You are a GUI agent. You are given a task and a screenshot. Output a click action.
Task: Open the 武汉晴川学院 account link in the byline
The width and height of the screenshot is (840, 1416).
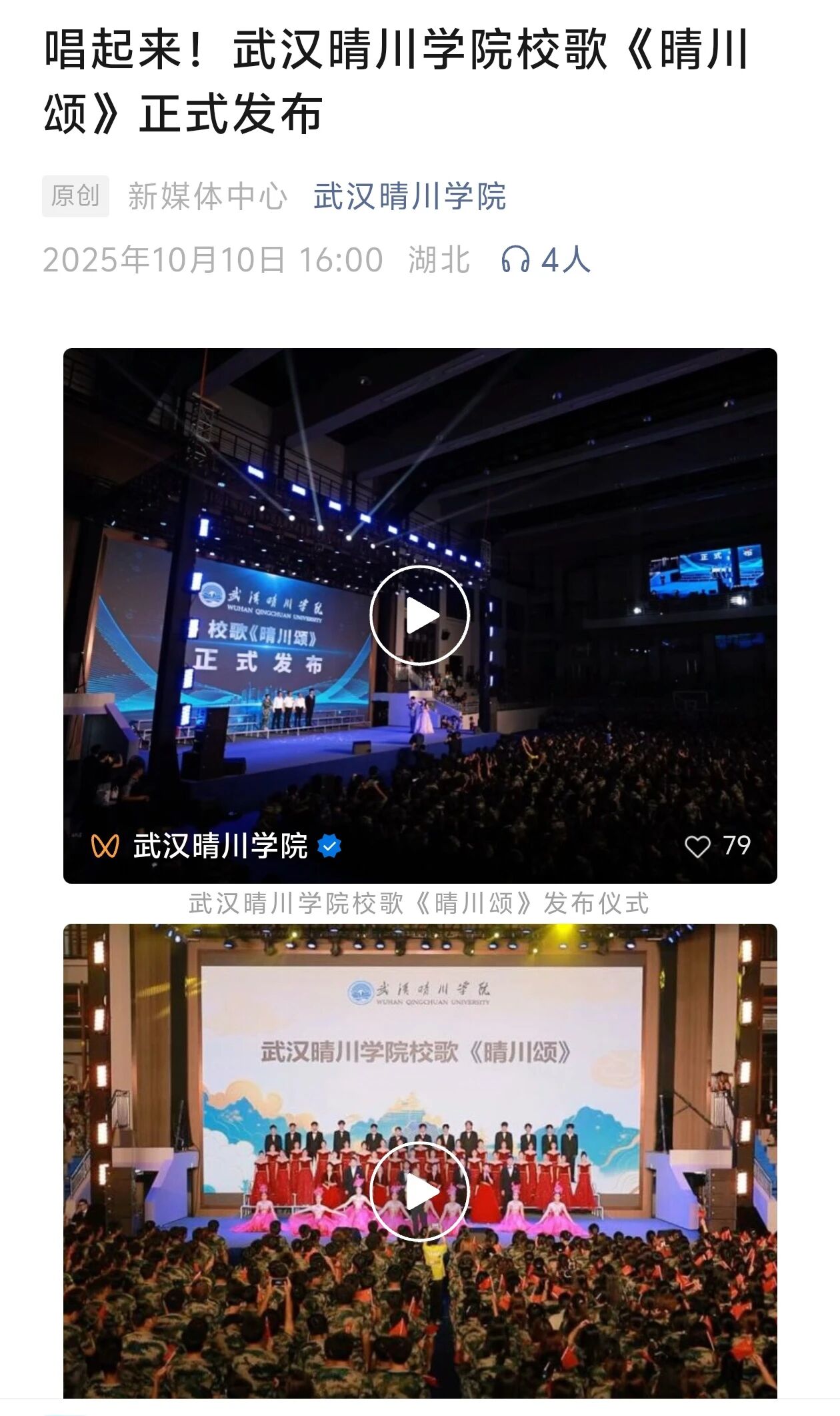(x=409, y=197)
